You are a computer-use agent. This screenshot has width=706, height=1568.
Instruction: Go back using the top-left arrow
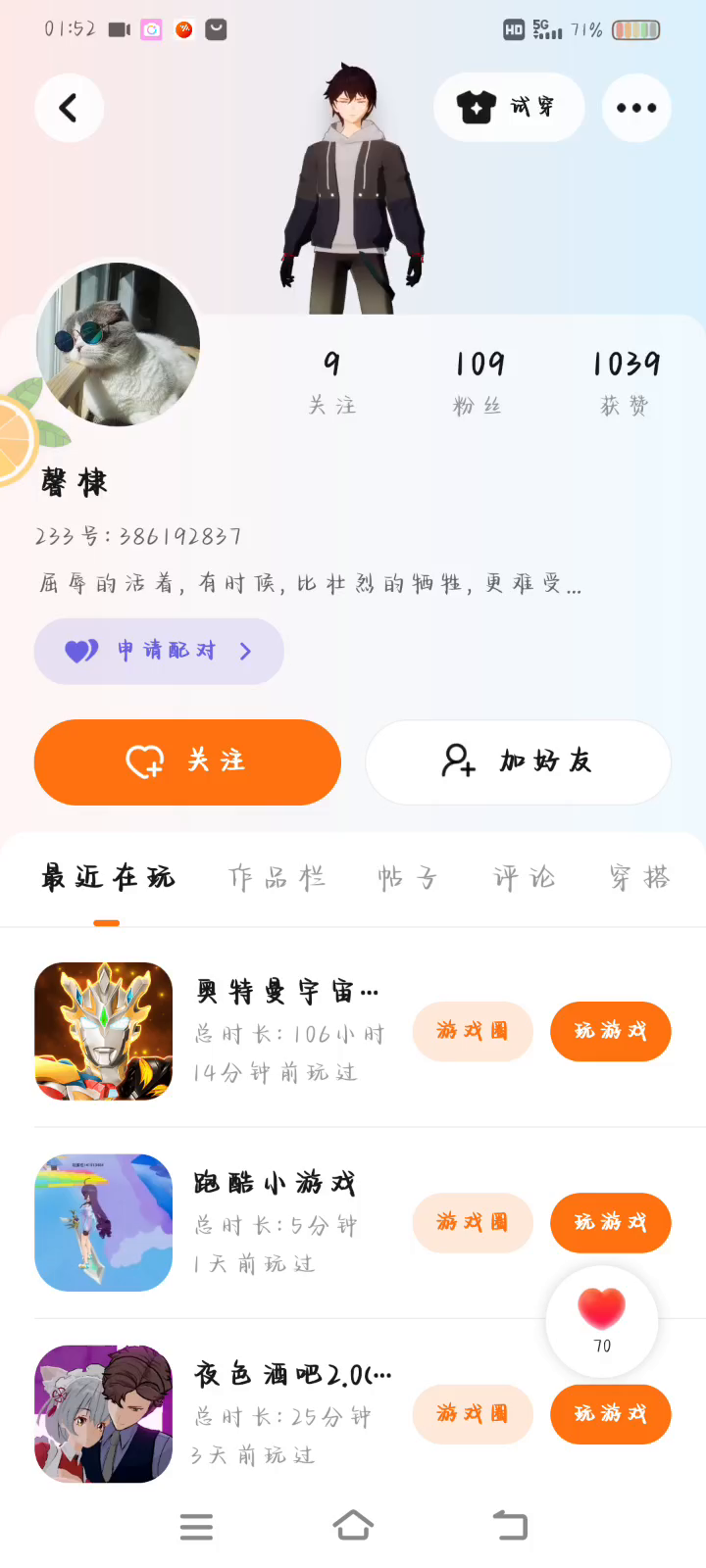69,108
